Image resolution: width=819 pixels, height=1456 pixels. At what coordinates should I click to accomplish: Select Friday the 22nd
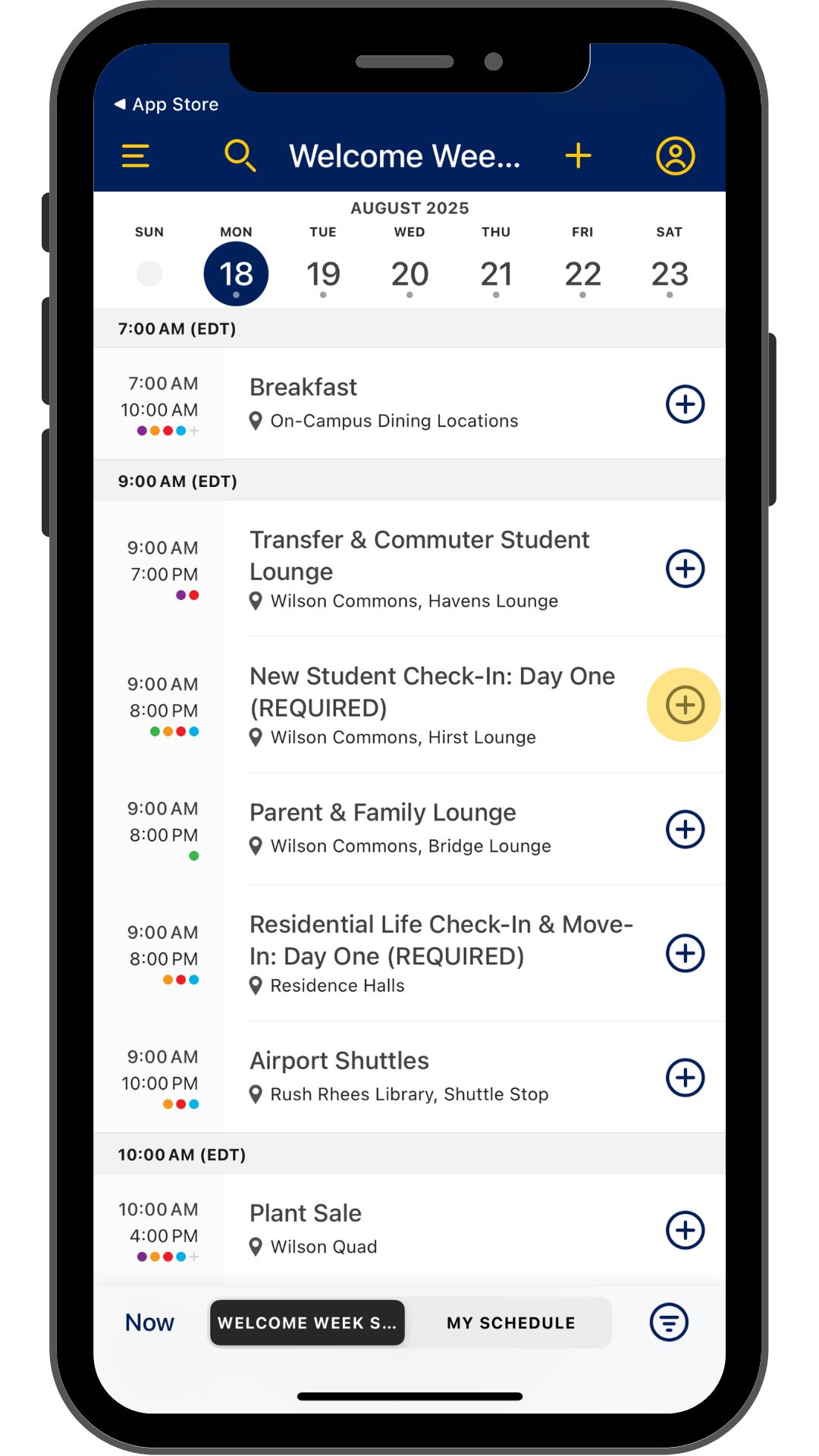tap(582, 274)
